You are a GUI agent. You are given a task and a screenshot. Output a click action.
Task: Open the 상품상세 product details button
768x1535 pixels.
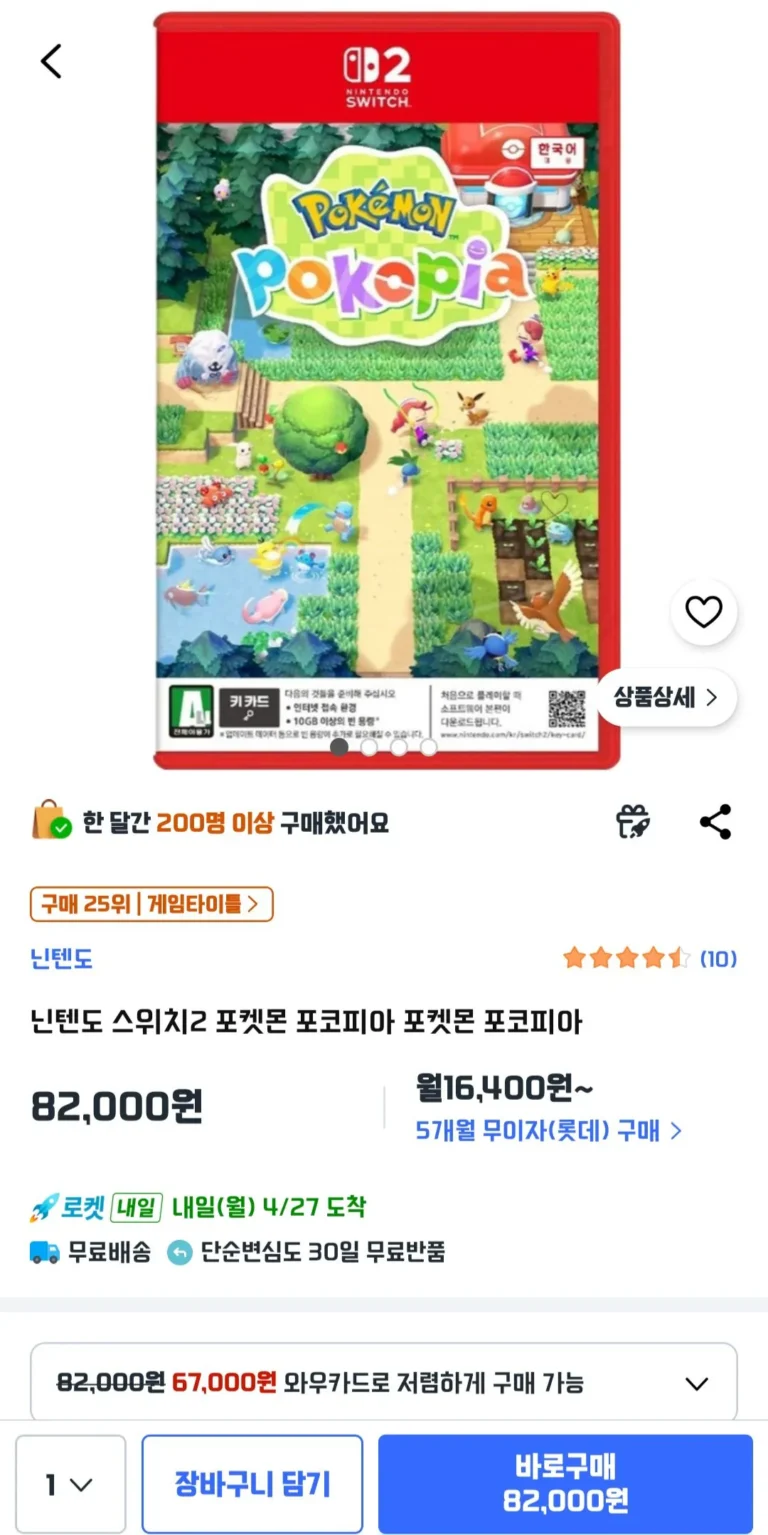pos(667,697)
